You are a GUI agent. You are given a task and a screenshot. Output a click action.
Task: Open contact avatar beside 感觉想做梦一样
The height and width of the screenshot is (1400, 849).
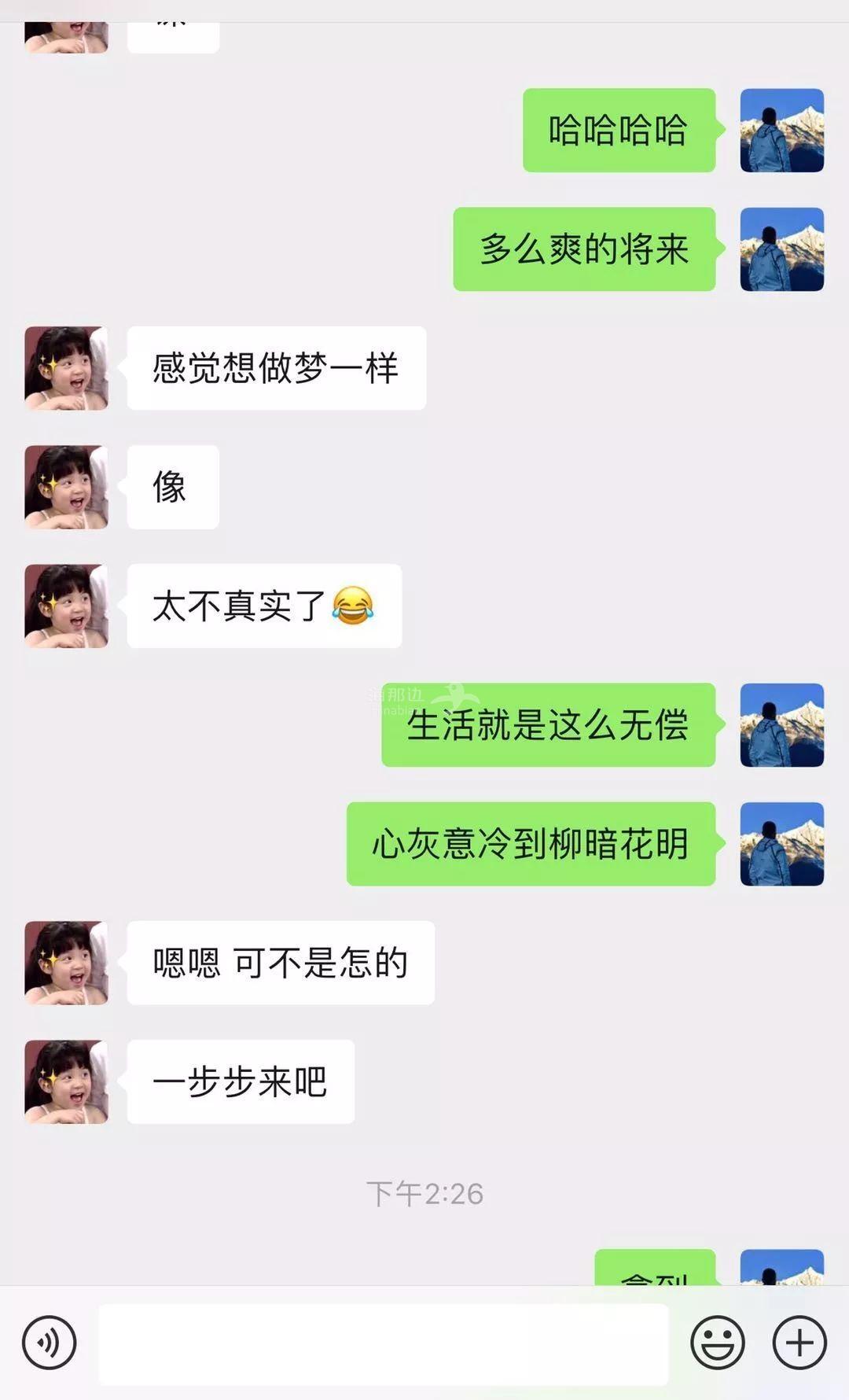(66, 368)
